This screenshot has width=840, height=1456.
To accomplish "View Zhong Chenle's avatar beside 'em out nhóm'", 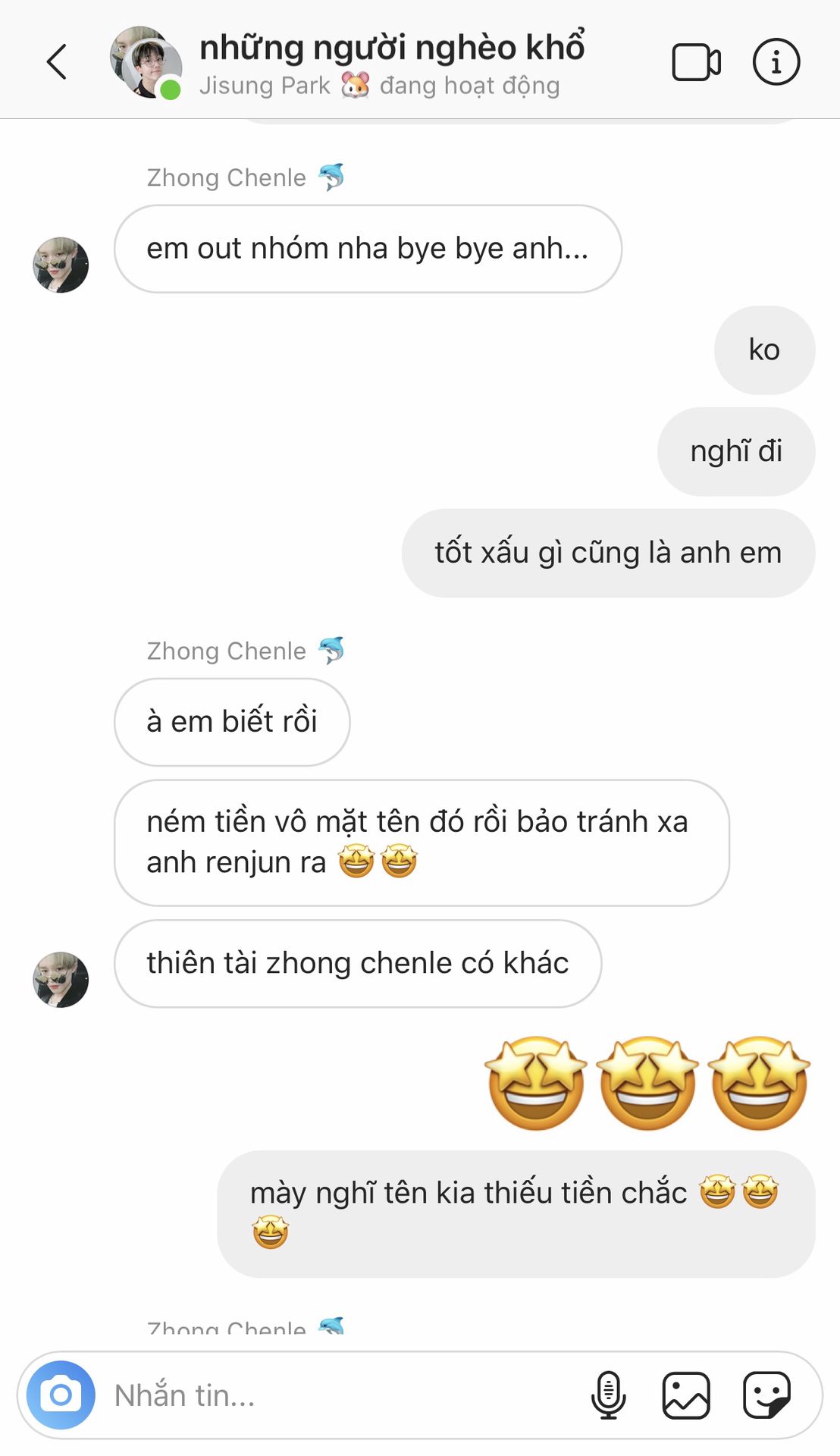I will [x=61, y=265].
